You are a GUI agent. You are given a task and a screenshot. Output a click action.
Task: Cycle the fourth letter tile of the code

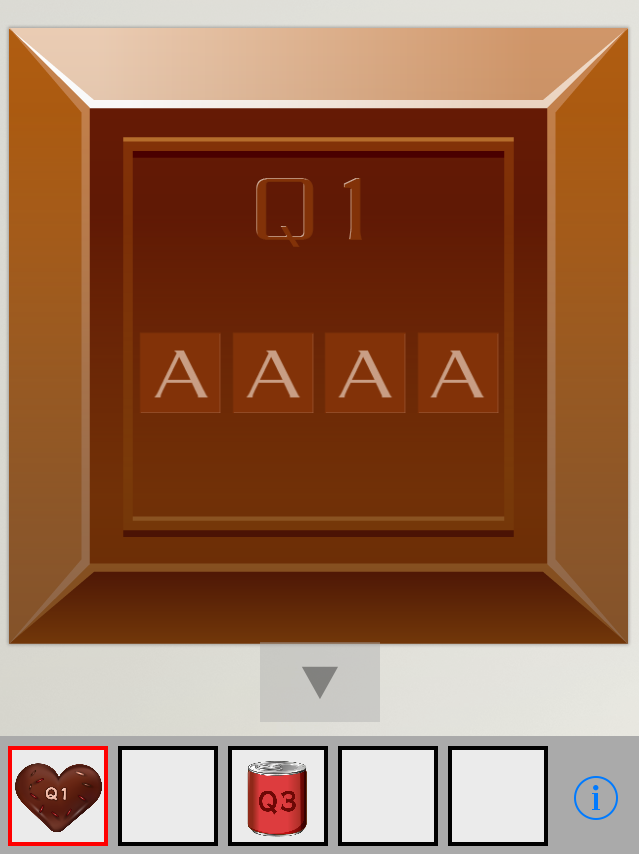(458, 373)
